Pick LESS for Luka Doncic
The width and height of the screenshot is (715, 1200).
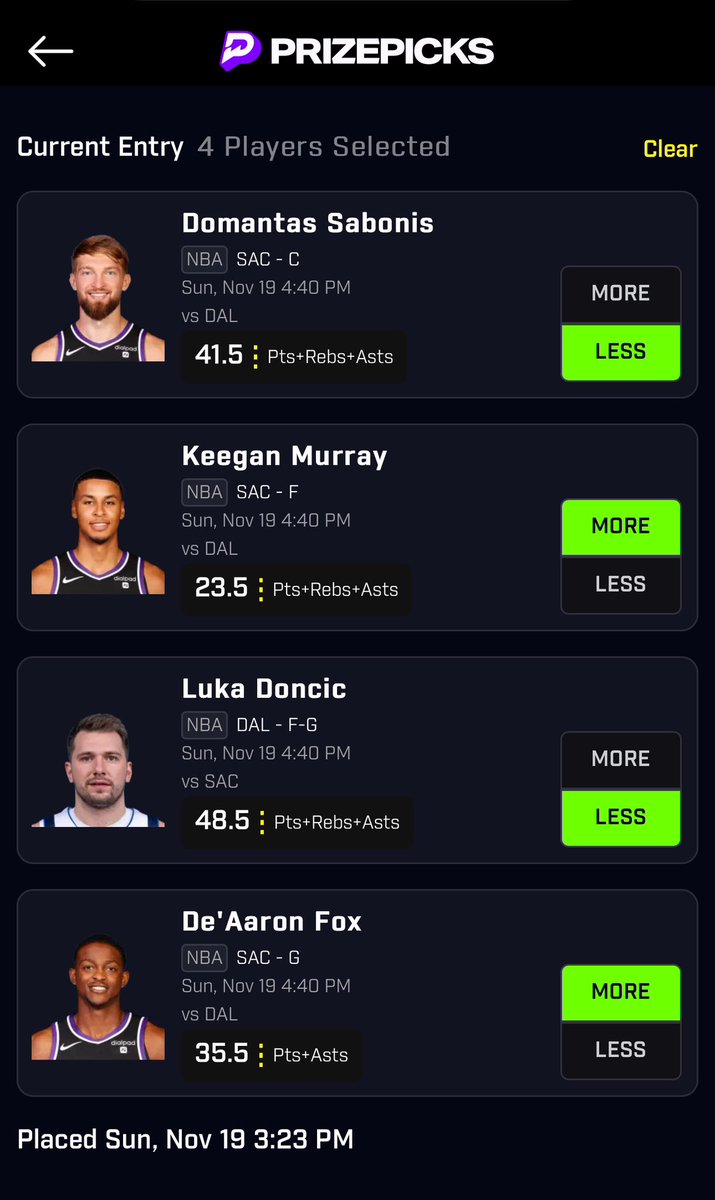620,818
